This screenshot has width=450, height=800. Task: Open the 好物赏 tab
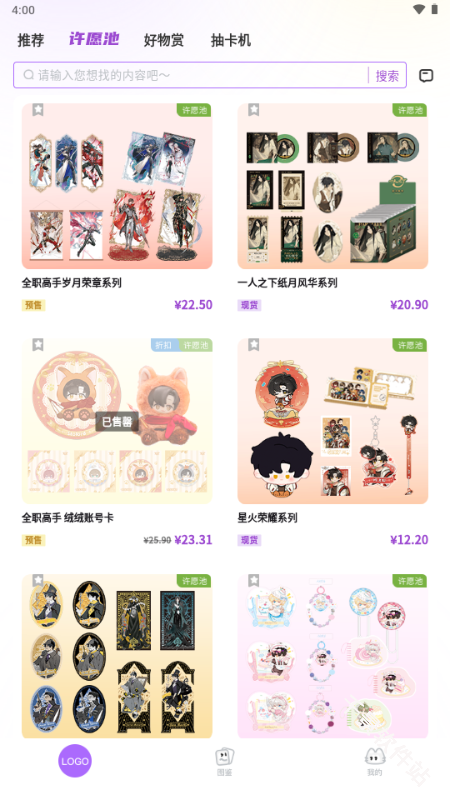pyautogui.click(x=163, y=40)
